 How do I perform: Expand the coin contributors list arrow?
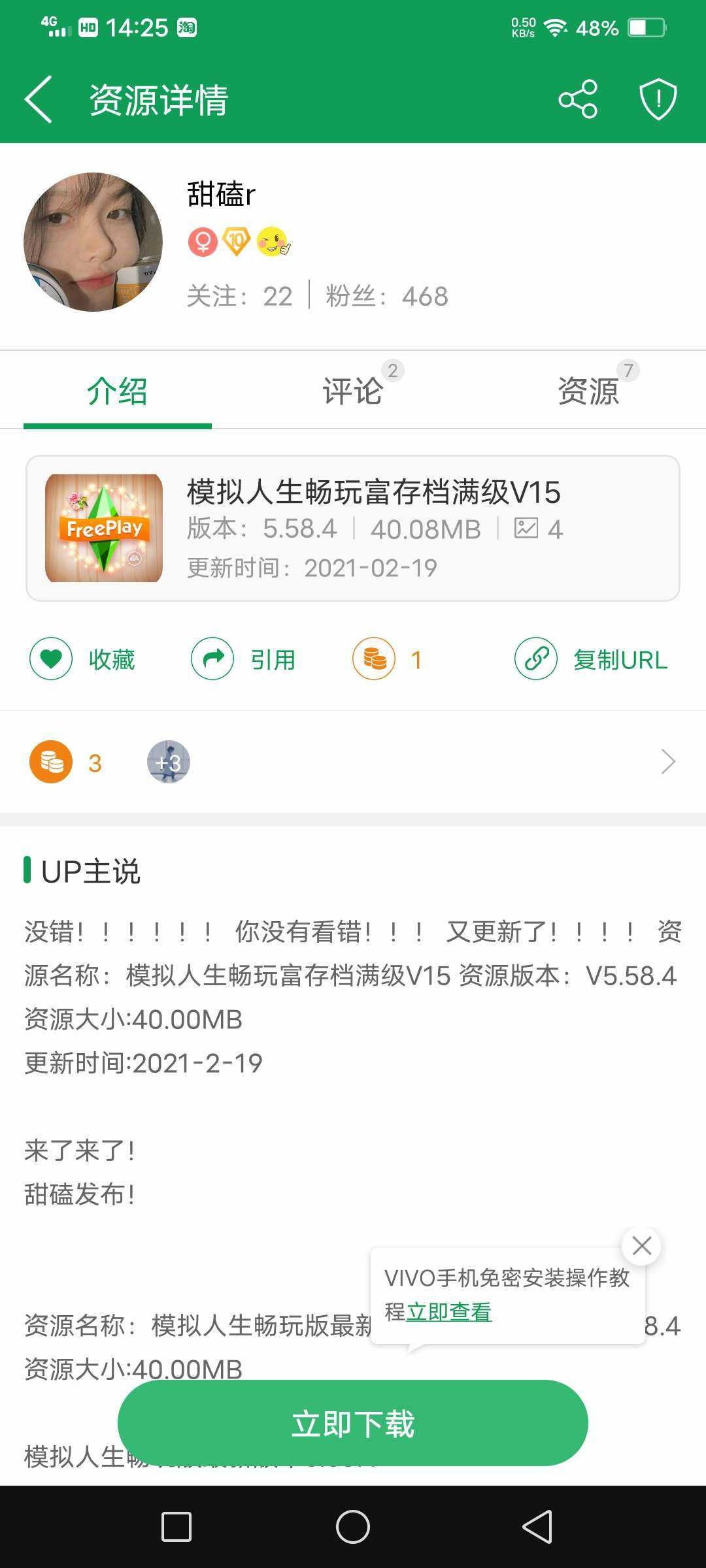pyautogui.click(x=668, y=762)
